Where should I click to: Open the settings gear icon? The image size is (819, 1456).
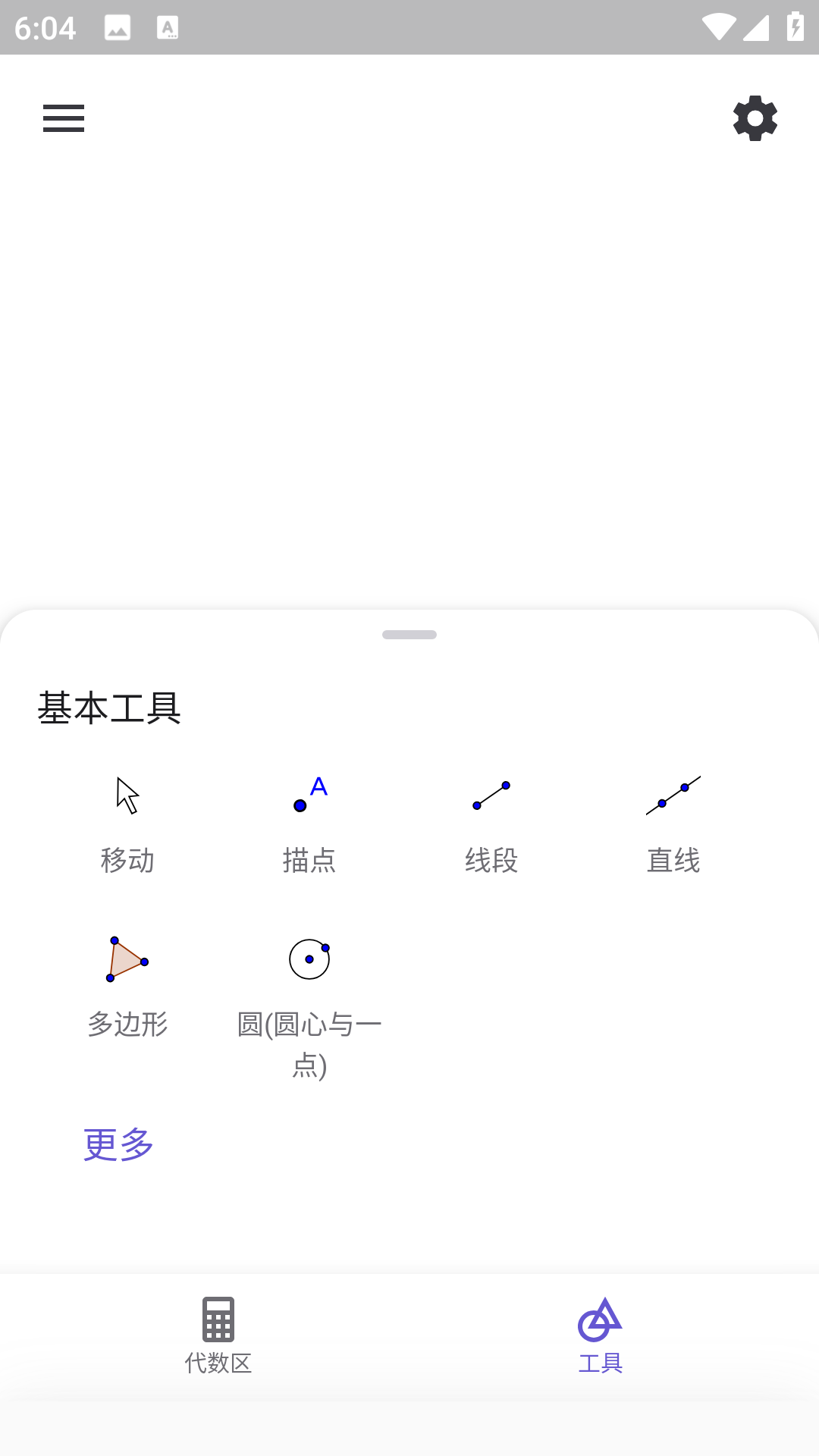coord(755,118)
